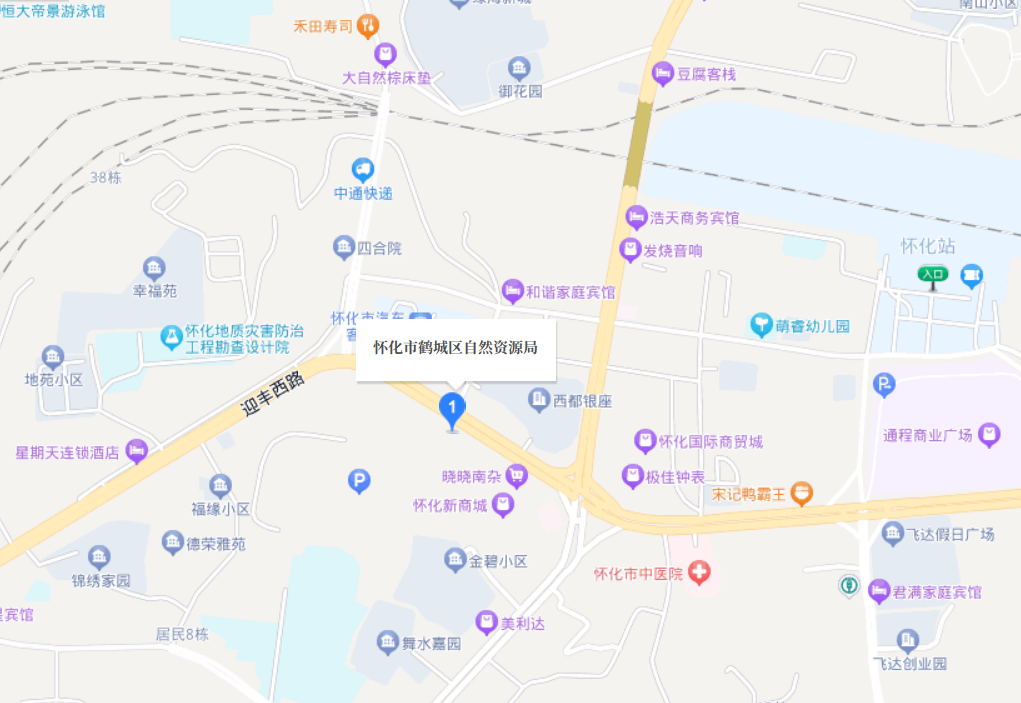Viewport: 1021px width, 703px height.
Task: Open the 怀化市鹤城区自然资源局 info popup
Action: (x=455, y=349)
